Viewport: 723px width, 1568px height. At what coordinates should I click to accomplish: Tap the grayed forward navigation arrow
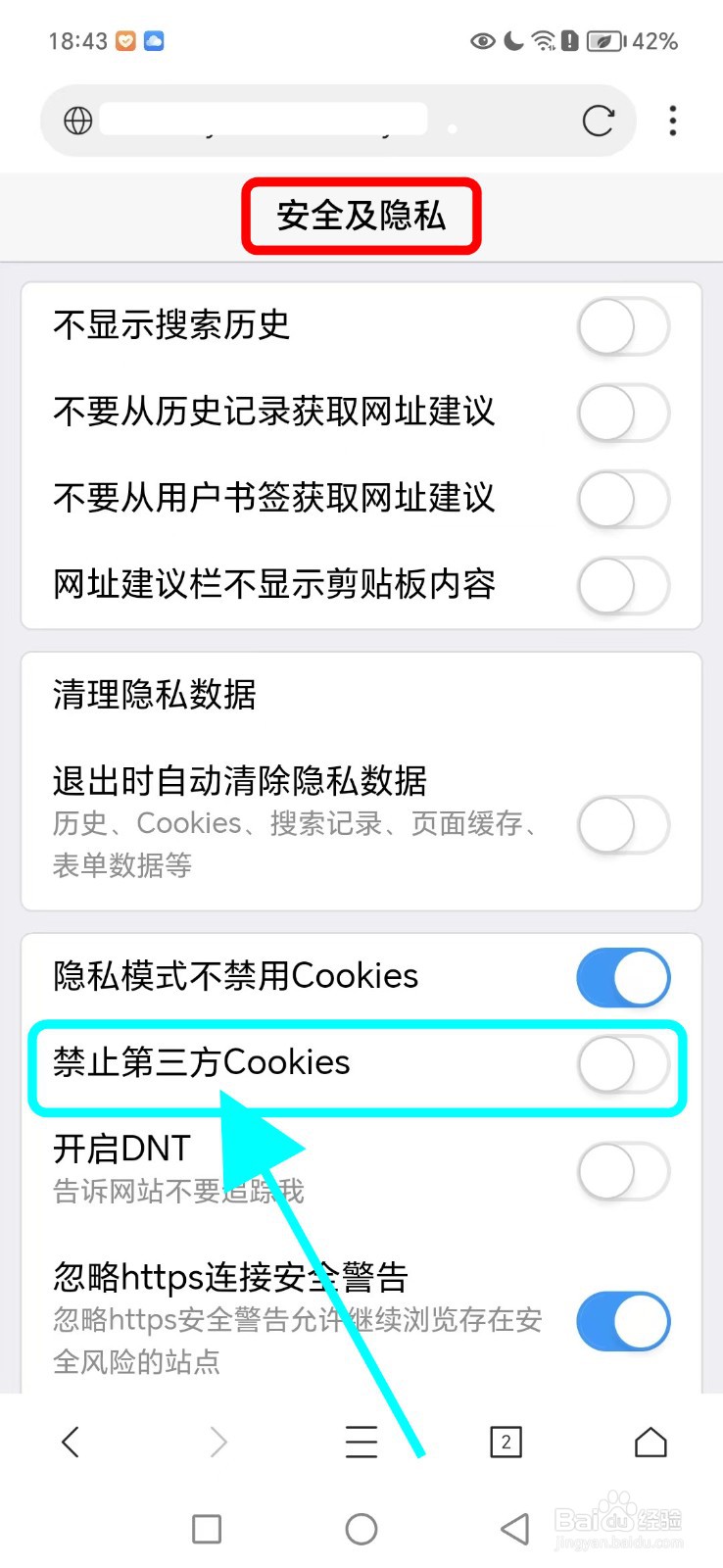(x=217, y=1442)
